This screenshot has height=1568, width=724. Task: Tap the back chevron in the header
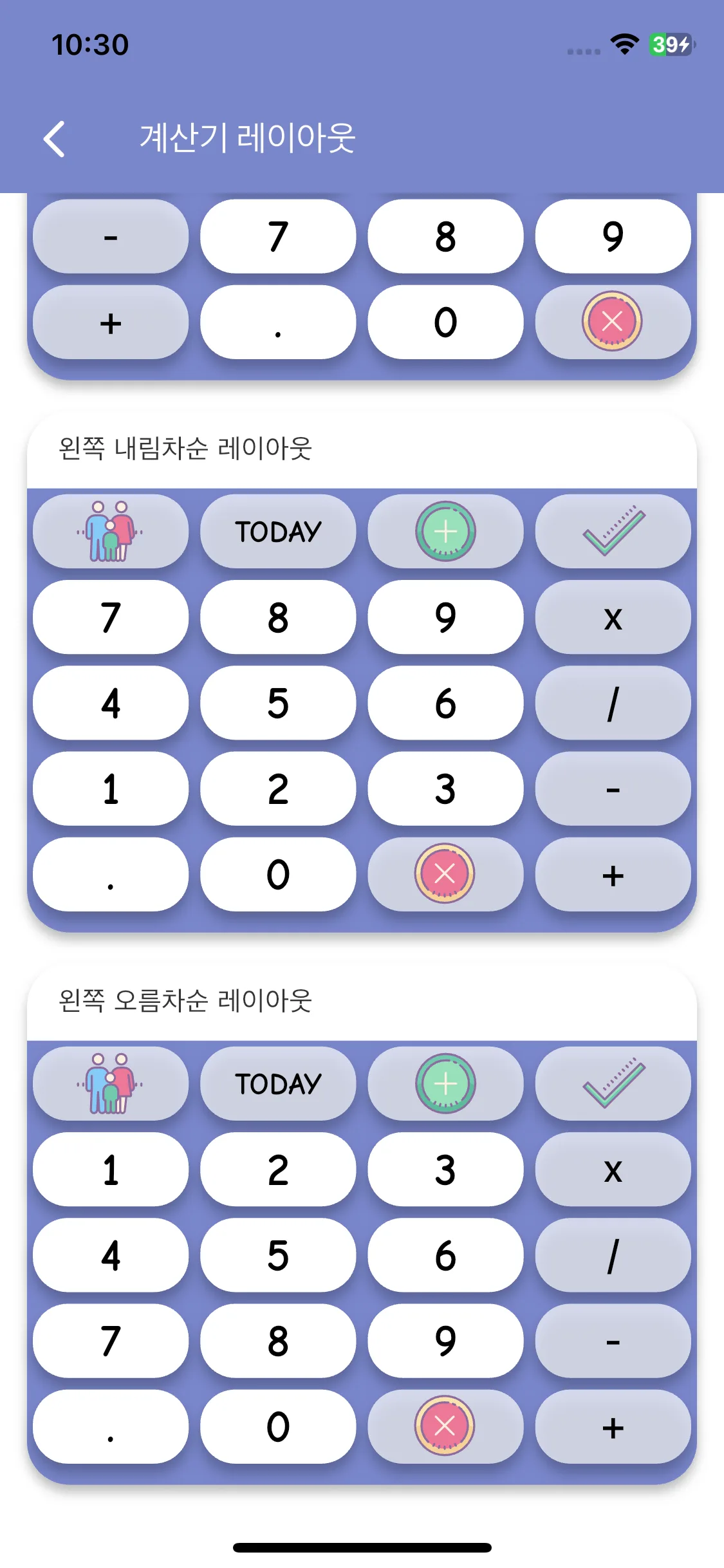click(55, 138)
